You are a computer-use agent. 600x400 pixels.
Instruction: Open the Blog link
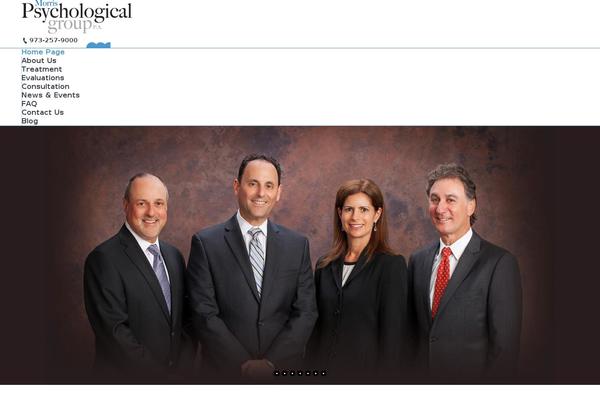pyautogui.click(x=30, y=121)
